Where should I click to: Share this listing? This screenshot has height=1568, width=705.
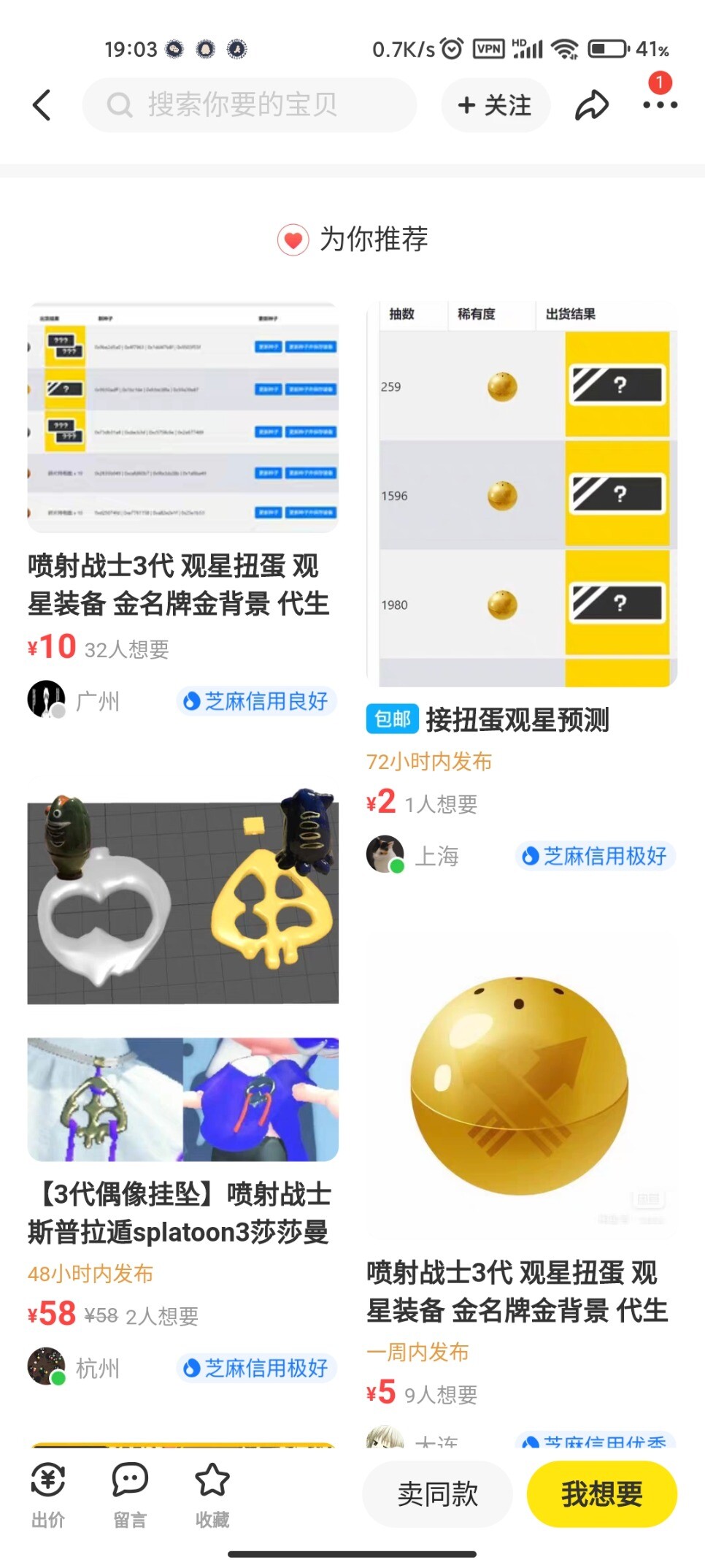591,105
